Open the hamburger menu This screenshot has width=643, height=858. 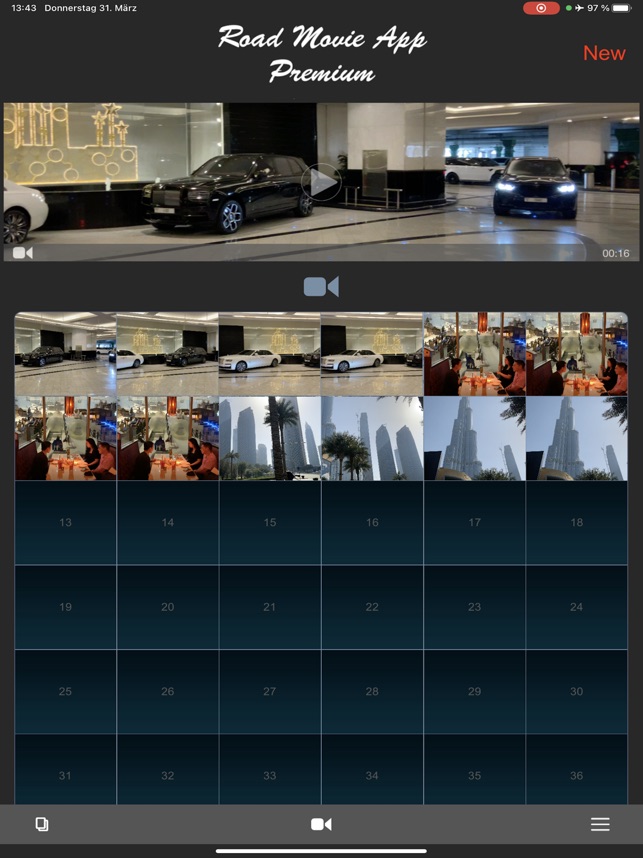pyautogui.click(x=600, y=824)
